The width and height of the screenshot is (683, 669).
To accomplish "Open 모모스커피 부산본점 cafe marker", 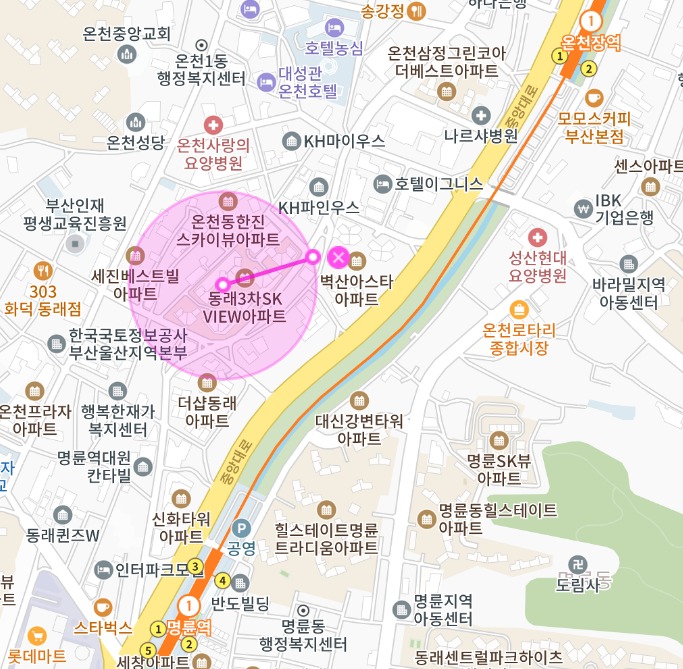I will click(x=594, y=97).
